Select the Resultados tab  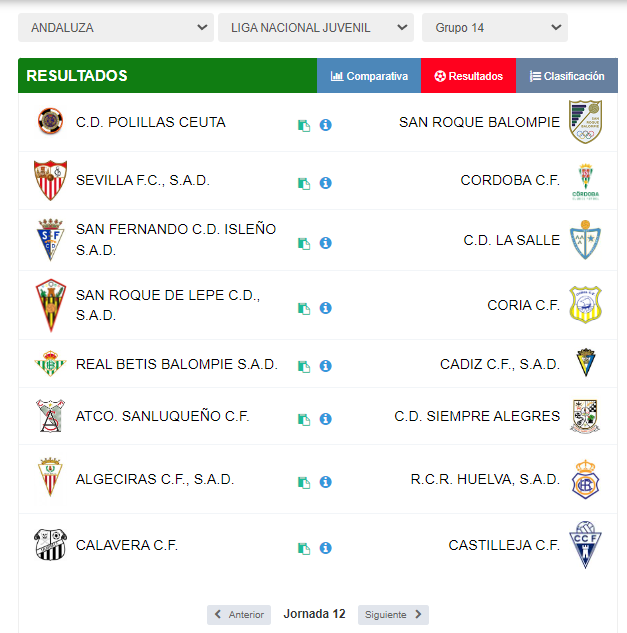click(469, 76)
